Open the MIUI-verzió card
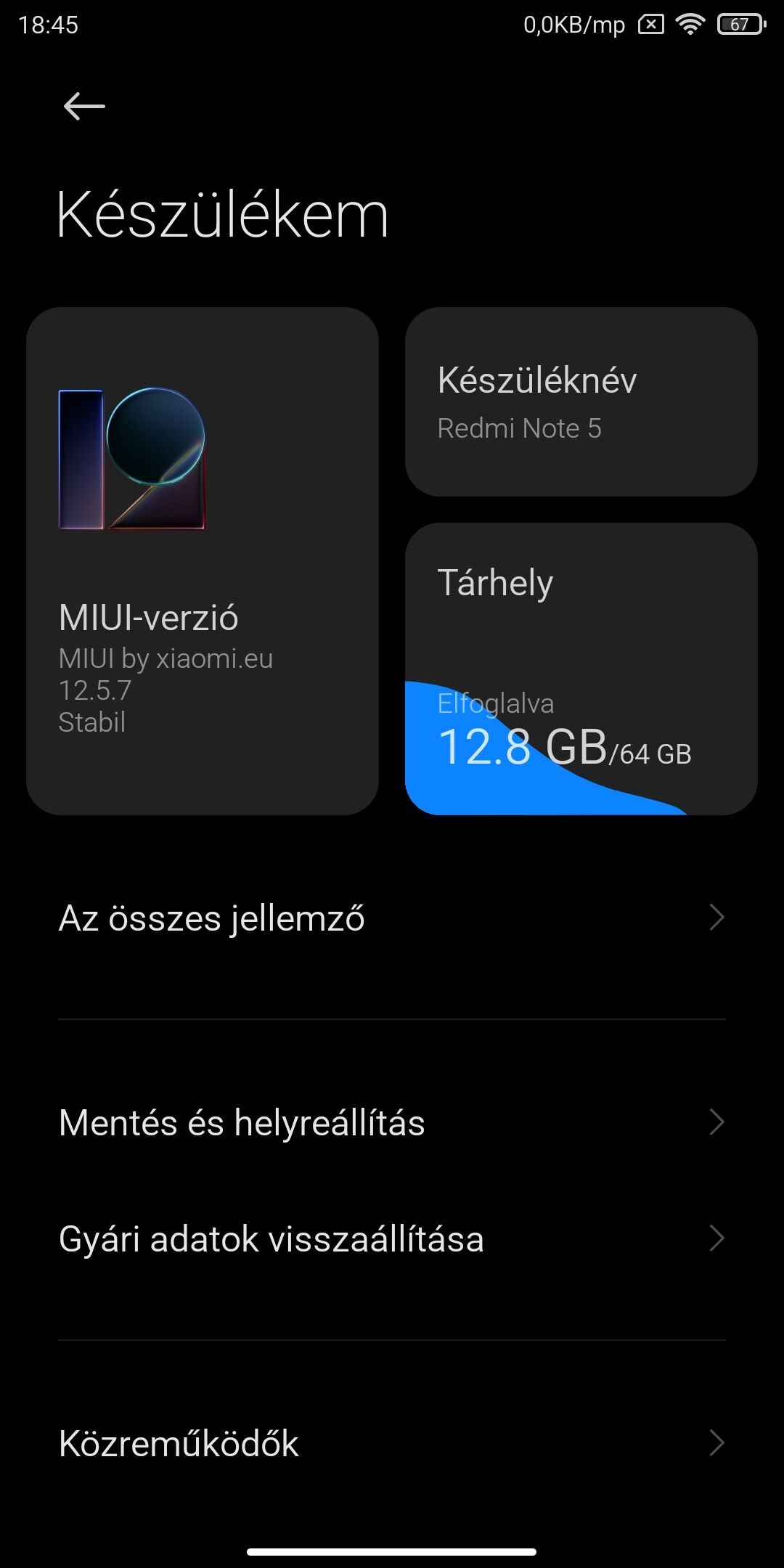This screenshot has height=1568, width=784. click(x=202, y=560)
